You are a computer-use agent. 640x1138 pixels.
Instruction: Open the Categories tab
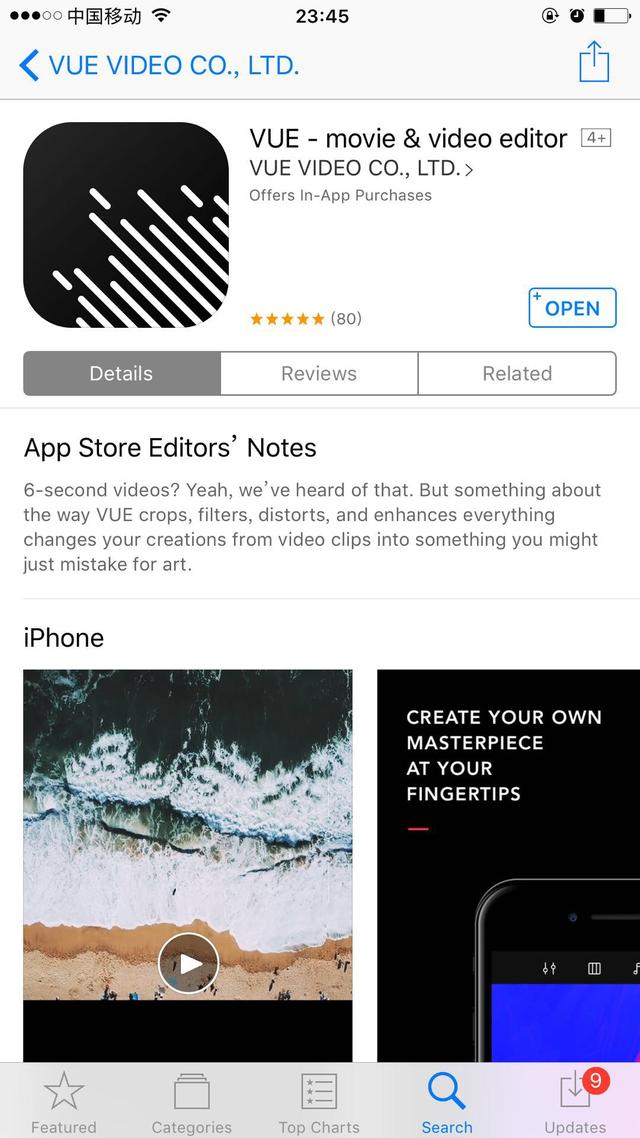coord(191,1102)
